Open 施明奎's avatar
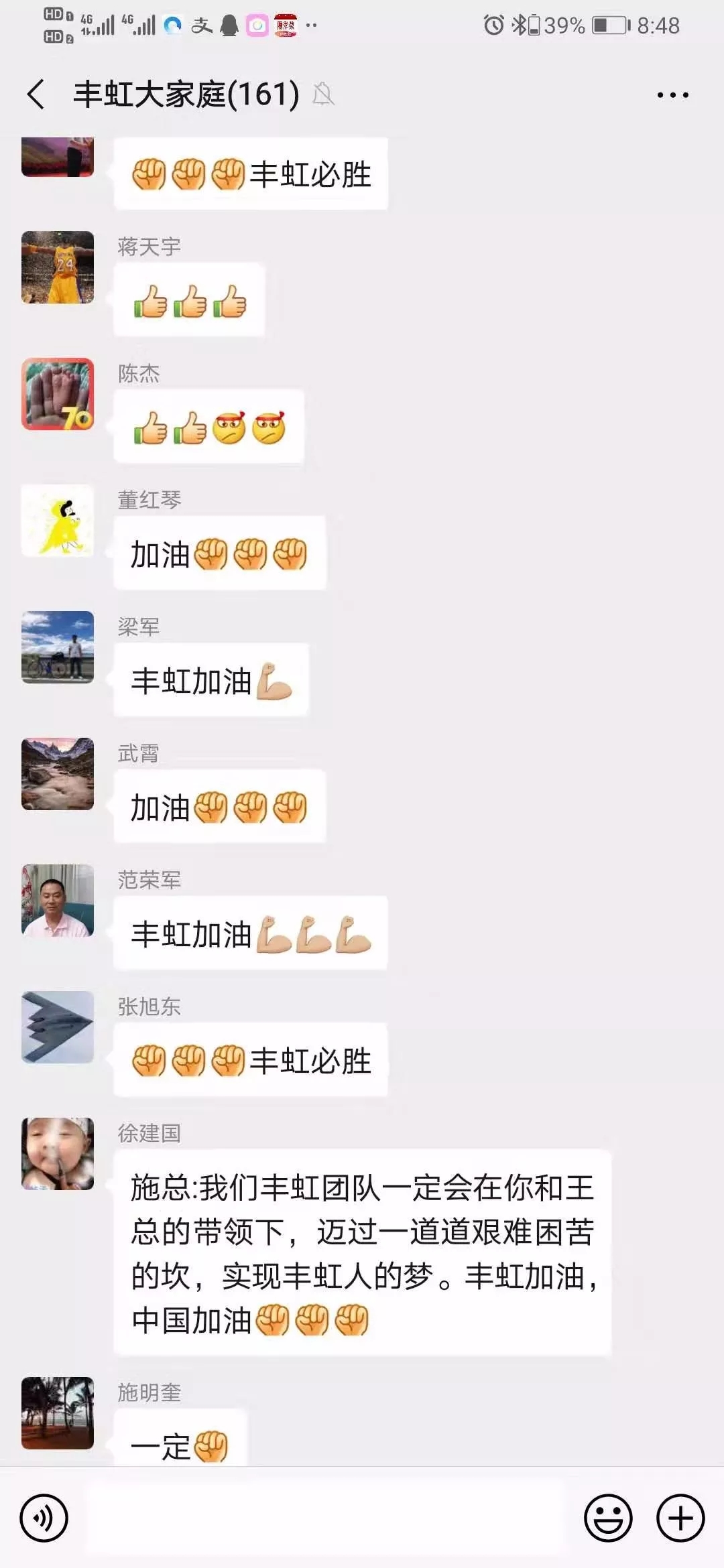This screenshot has height=1568, width=724. (x=58, y=1413)
